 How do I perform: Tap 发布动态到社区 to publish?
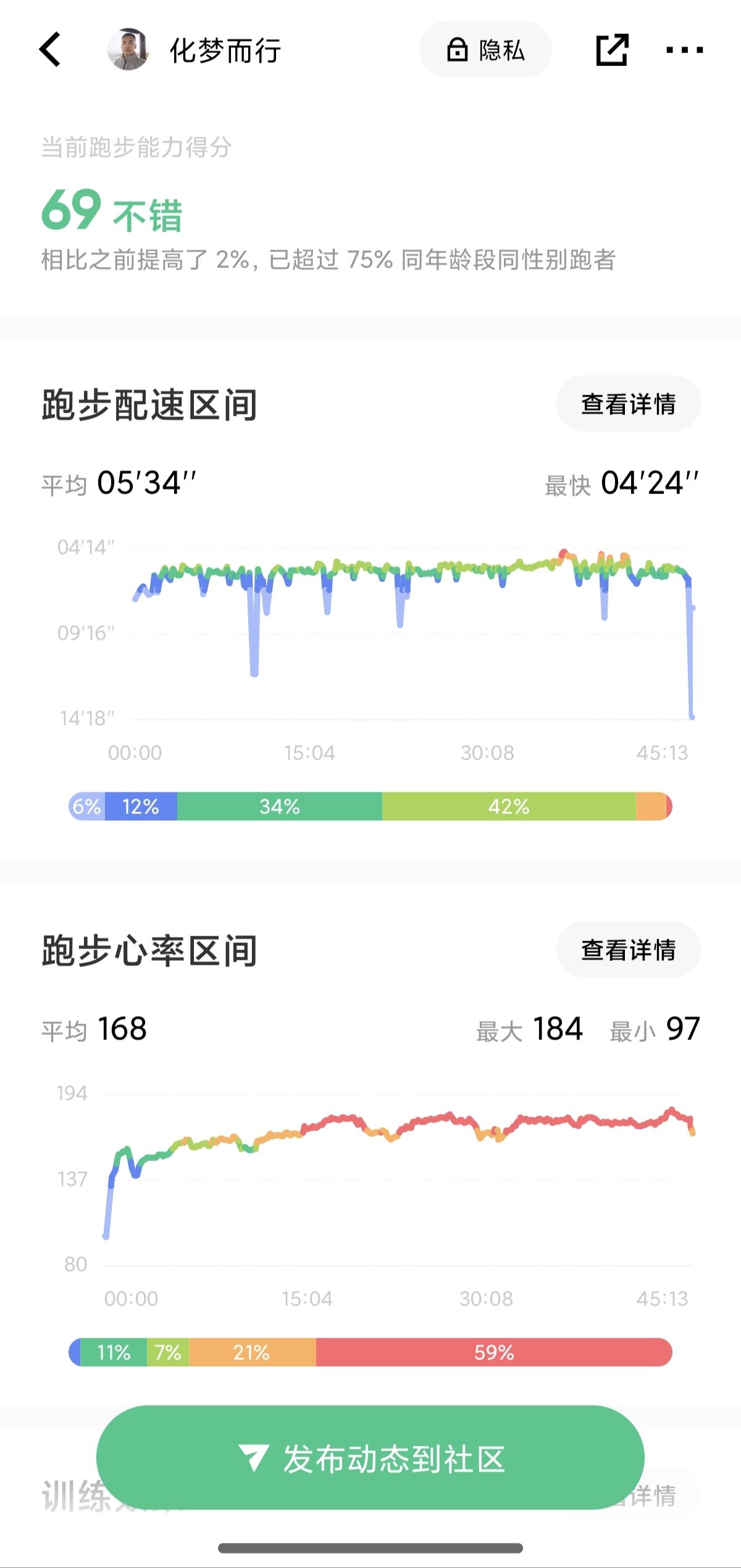click(x=371, y=1458)
